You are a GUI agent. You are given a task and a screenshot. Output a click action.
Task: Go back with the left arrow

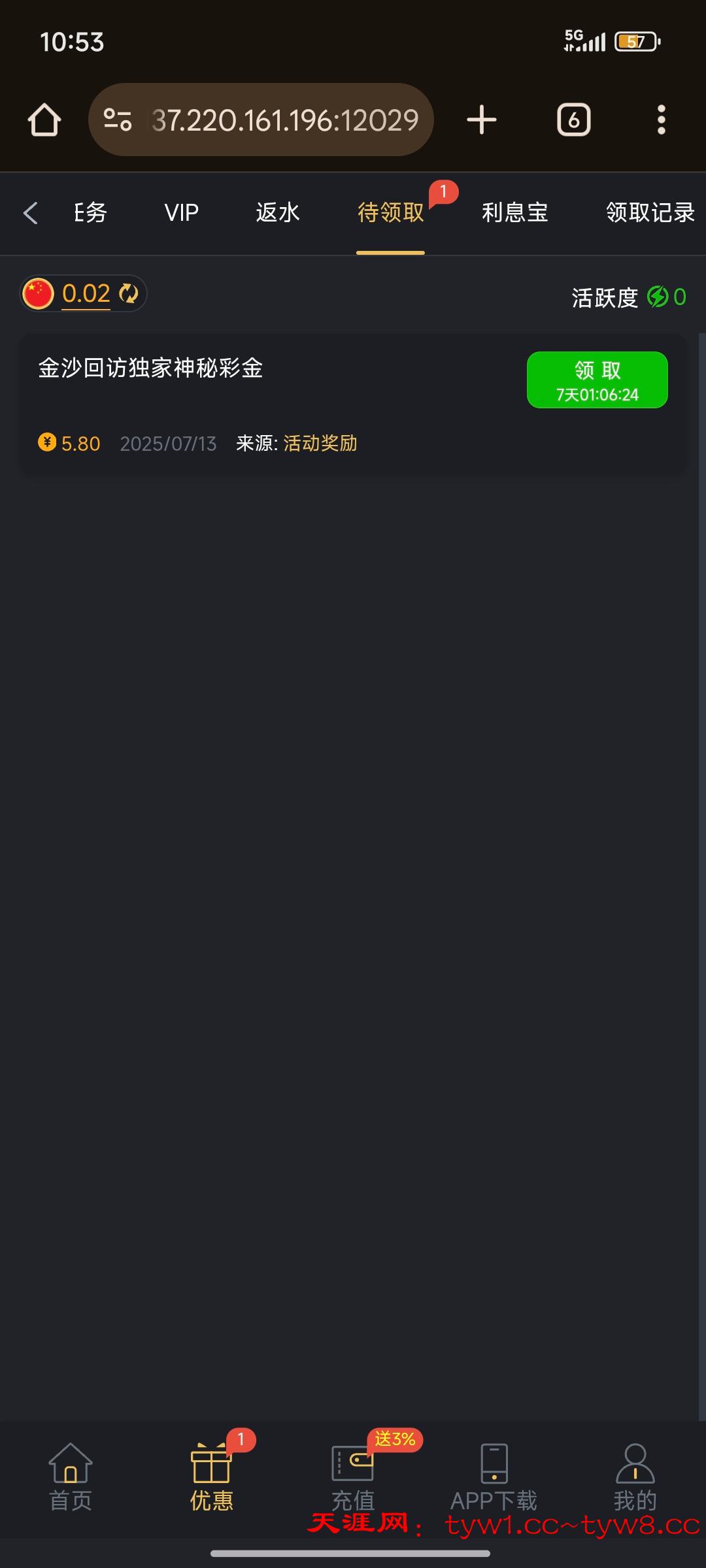point(30,213)
